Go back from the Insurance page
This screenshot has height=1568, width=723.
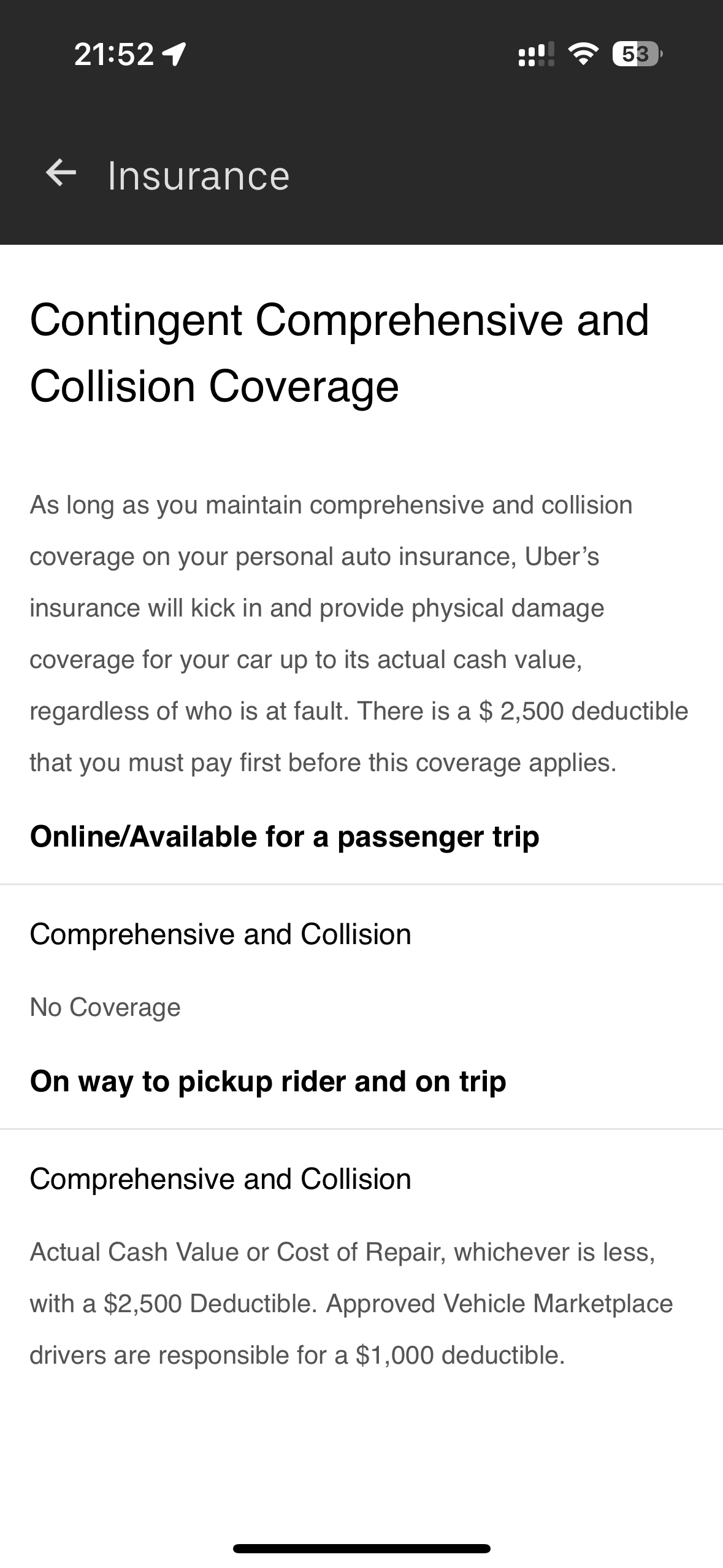61,173
